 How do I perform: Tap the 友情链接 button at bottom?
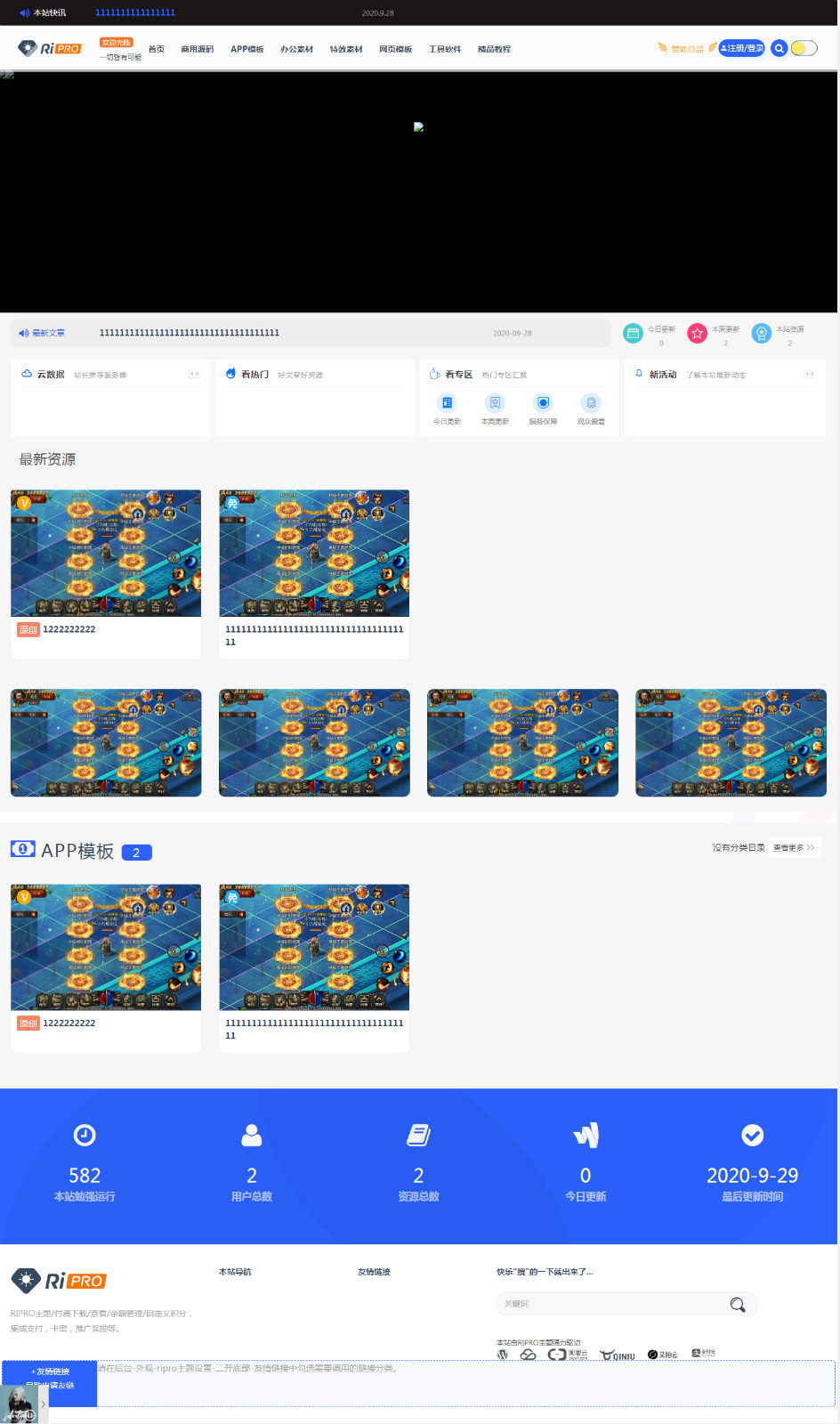pos(50,1371)
